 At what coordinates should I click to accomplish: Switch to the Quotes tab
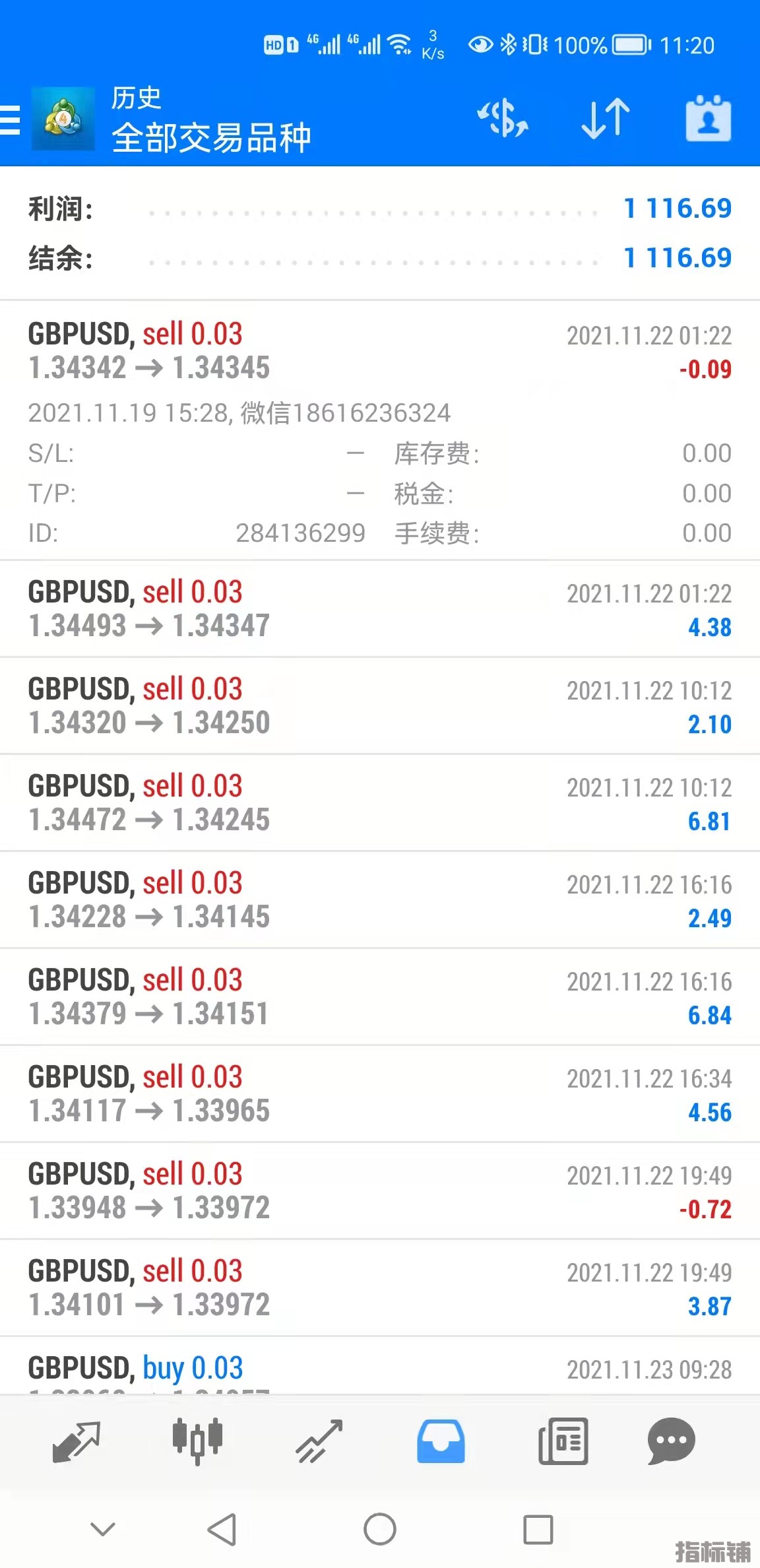[76, 1441]
